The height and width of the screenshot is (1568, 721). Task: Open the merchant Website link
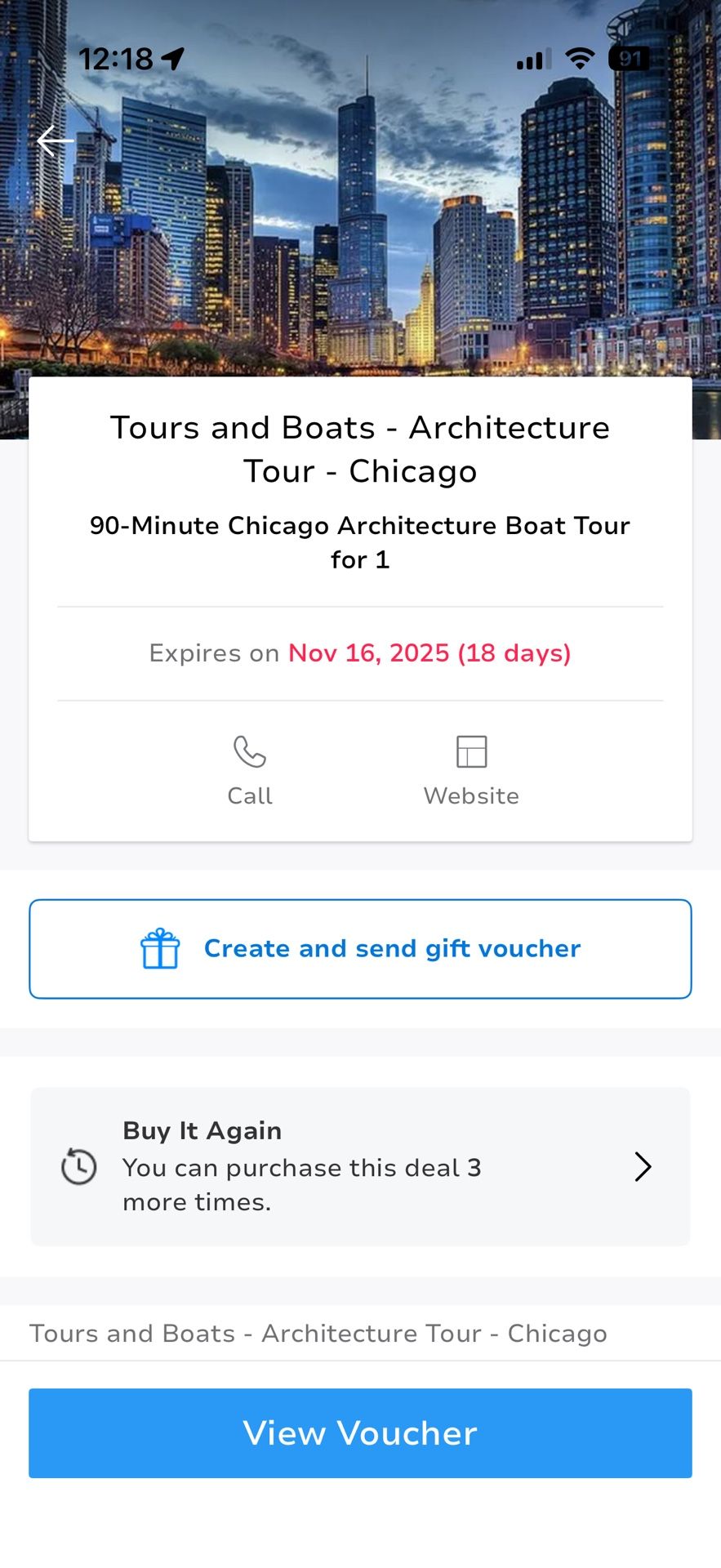point(471,771)
